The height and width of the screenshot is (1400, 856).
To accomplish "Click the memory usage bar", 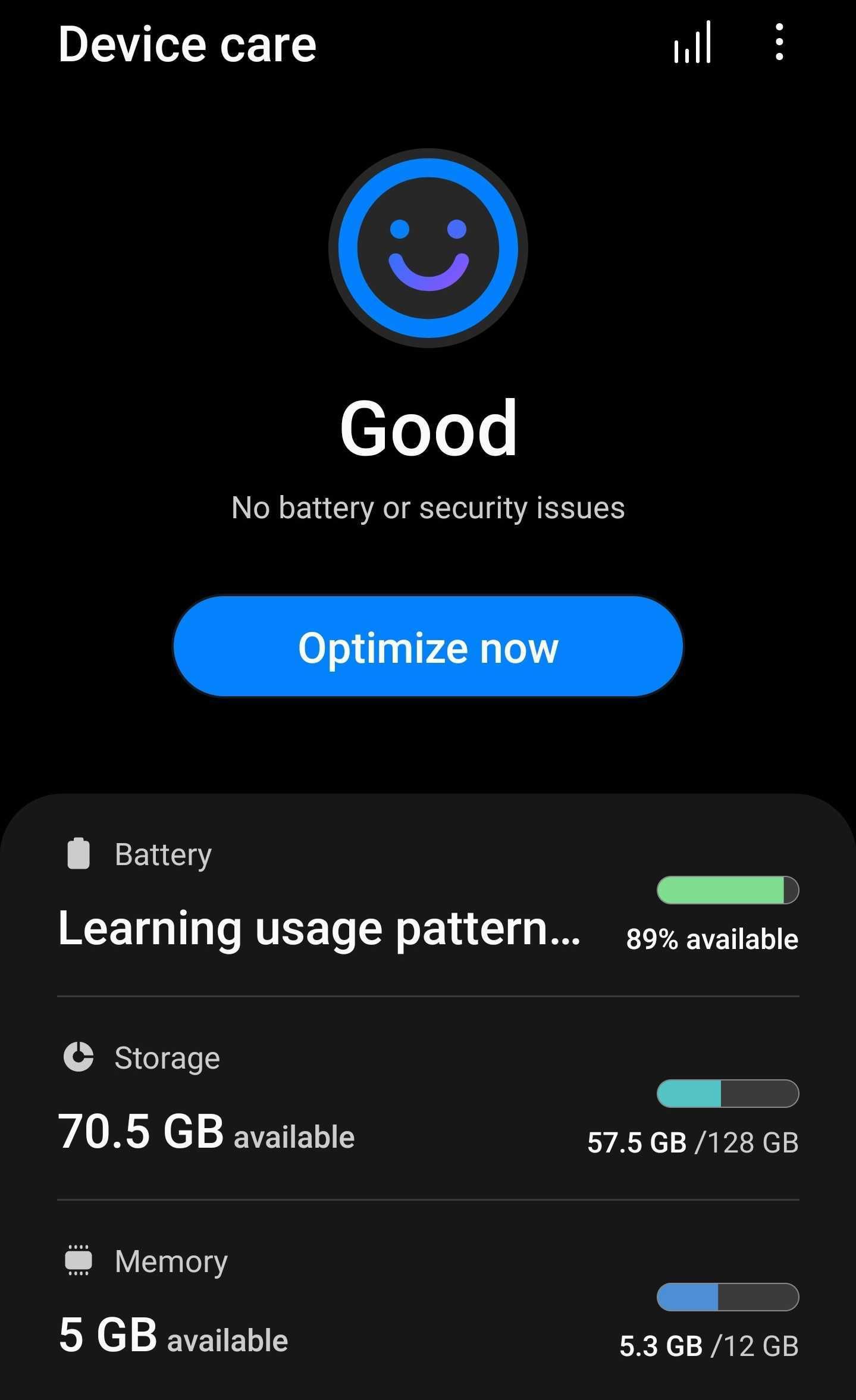I will click(727, 1296).
